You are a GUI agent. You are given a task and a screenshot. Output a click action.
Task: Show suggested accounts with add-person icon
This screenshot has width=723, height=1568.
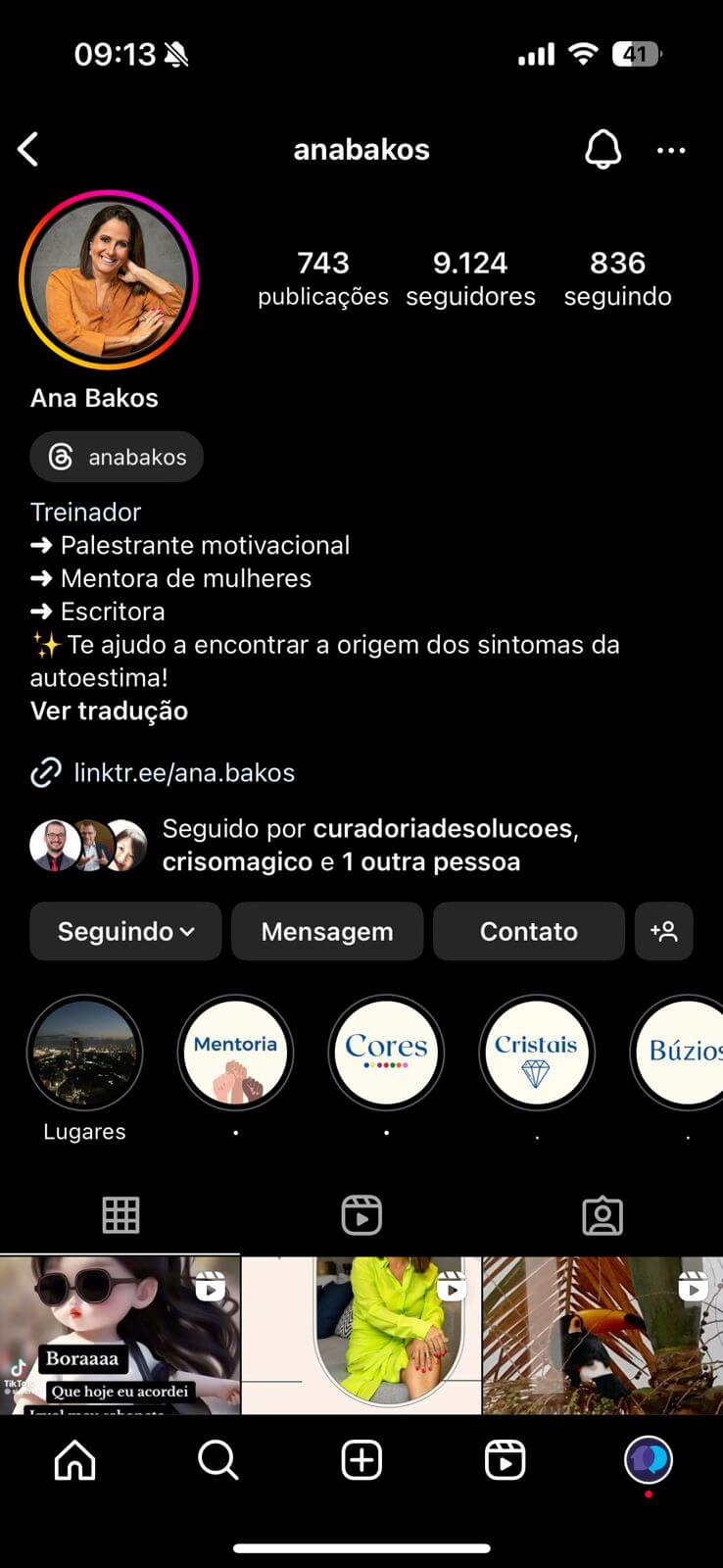tap(663, 931)
